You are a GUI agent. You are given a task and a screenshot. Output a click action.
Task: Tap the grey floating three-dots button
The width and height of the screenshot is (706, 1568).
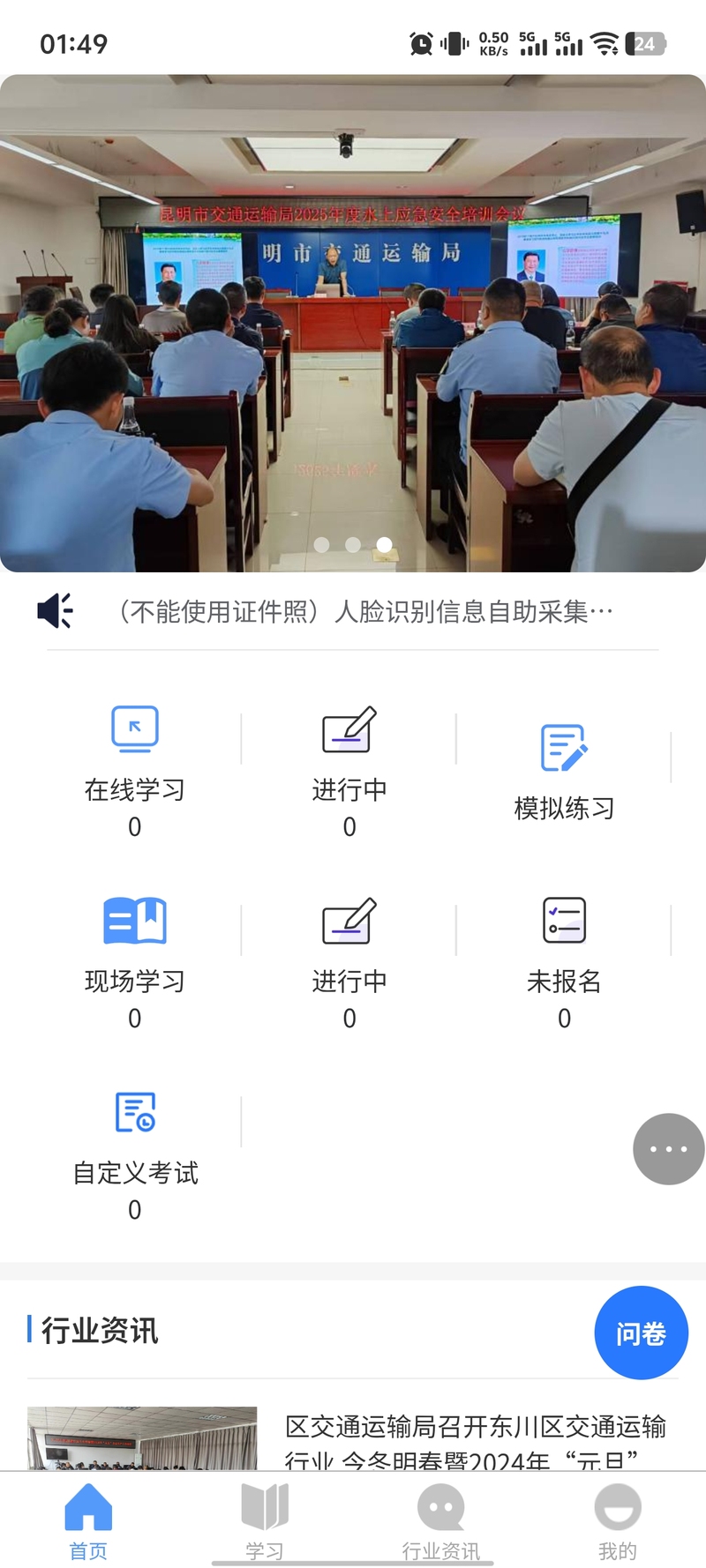point(668,1148)
